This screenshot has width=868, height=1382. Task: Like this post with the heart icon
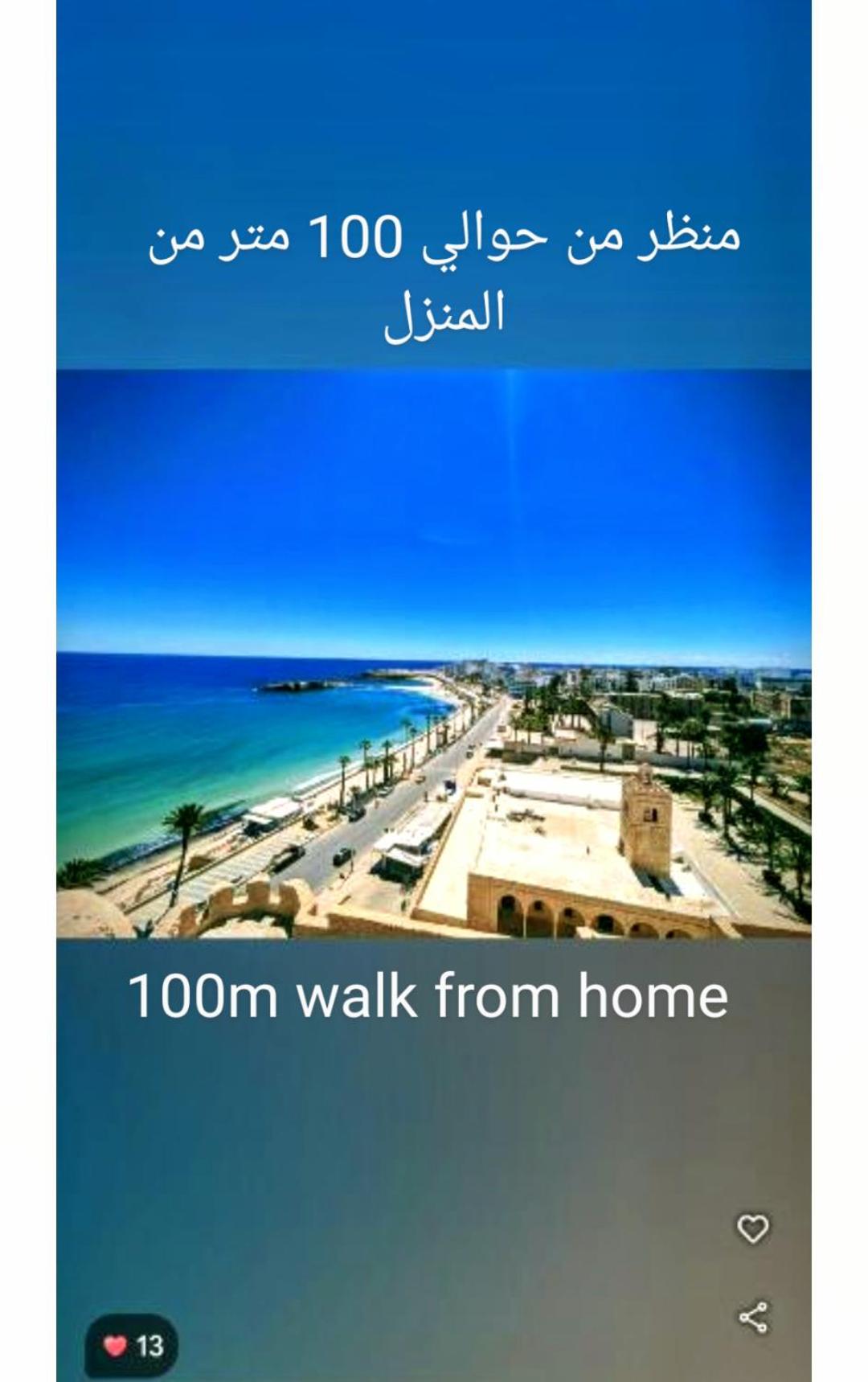(752, 1228)
